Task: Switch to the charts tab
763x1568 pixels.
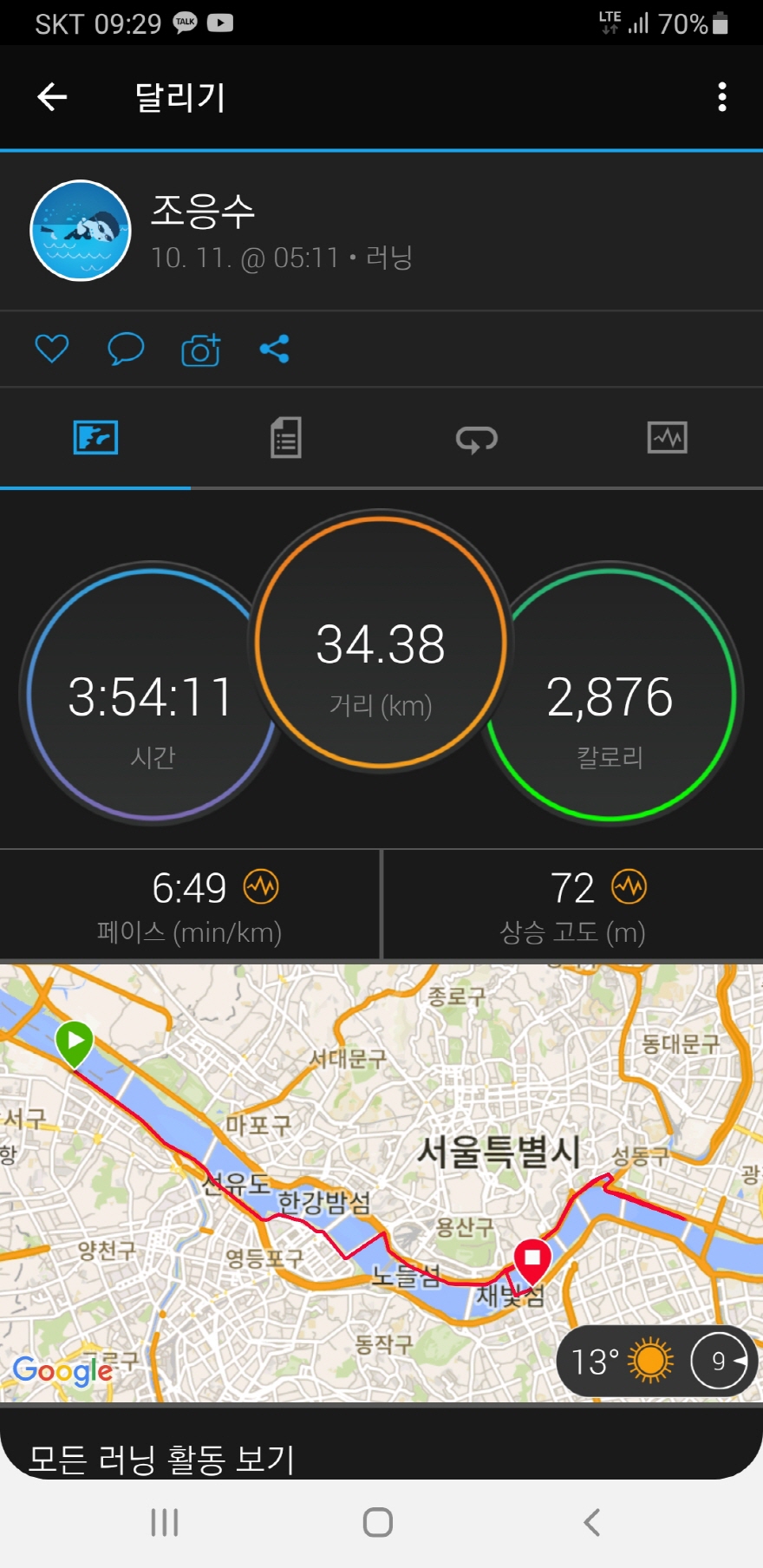Action: (x=667, y=438)
